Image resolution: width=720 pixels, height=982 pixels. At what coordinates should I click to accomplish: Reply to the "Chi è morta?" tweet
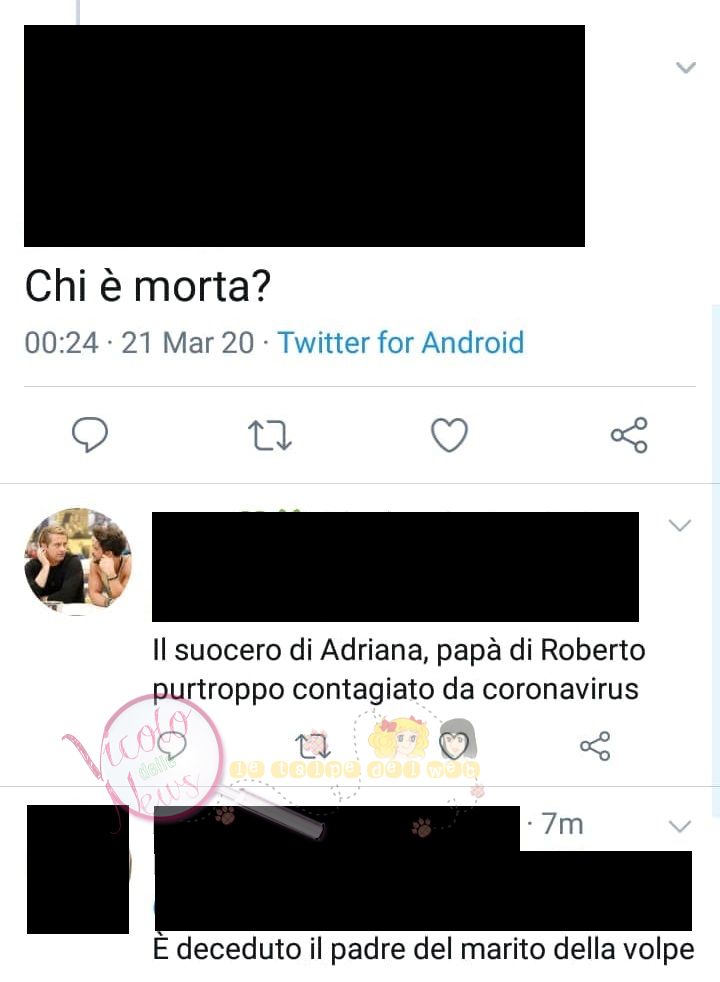(x=90, y=435)
